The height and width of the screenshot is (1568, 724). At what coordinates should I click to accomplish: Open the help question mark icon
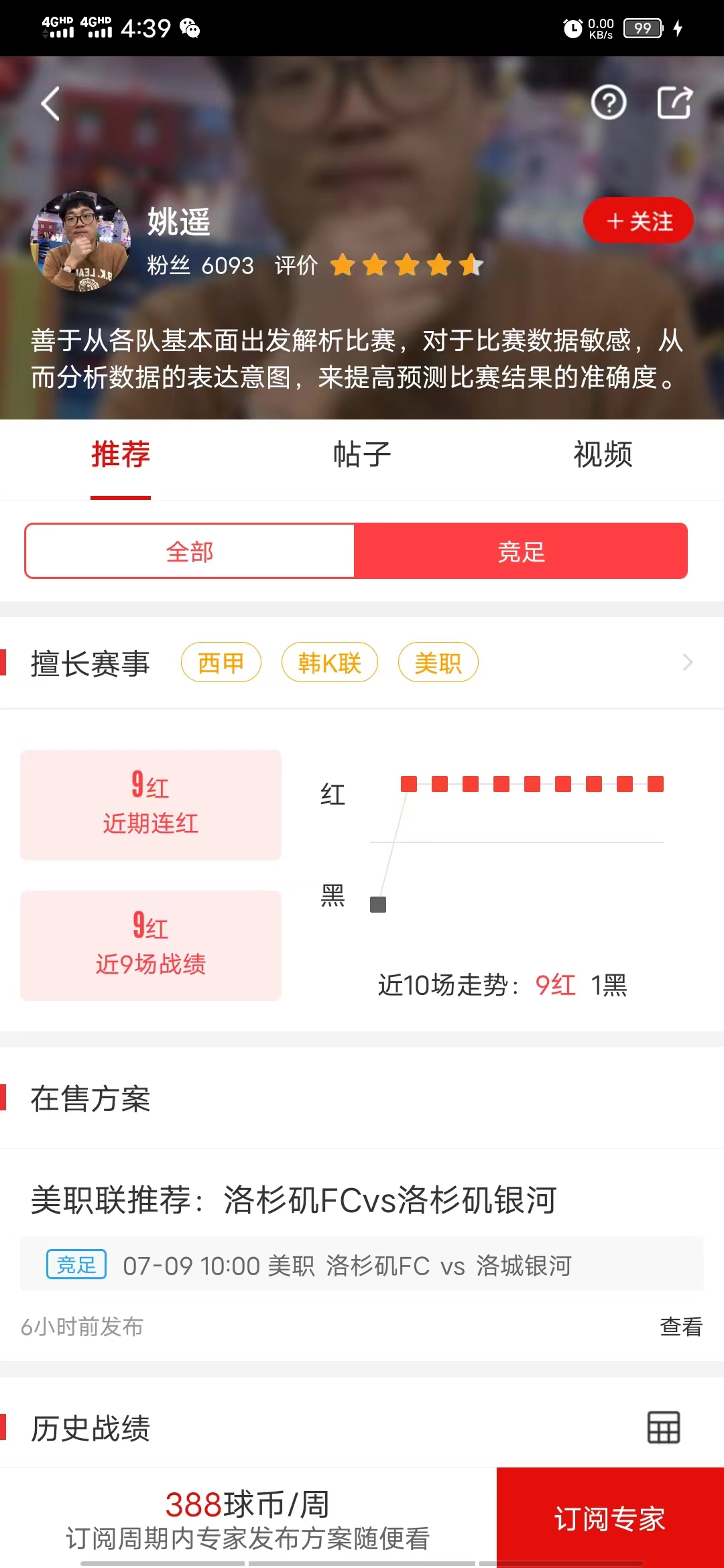pos(608,103)
